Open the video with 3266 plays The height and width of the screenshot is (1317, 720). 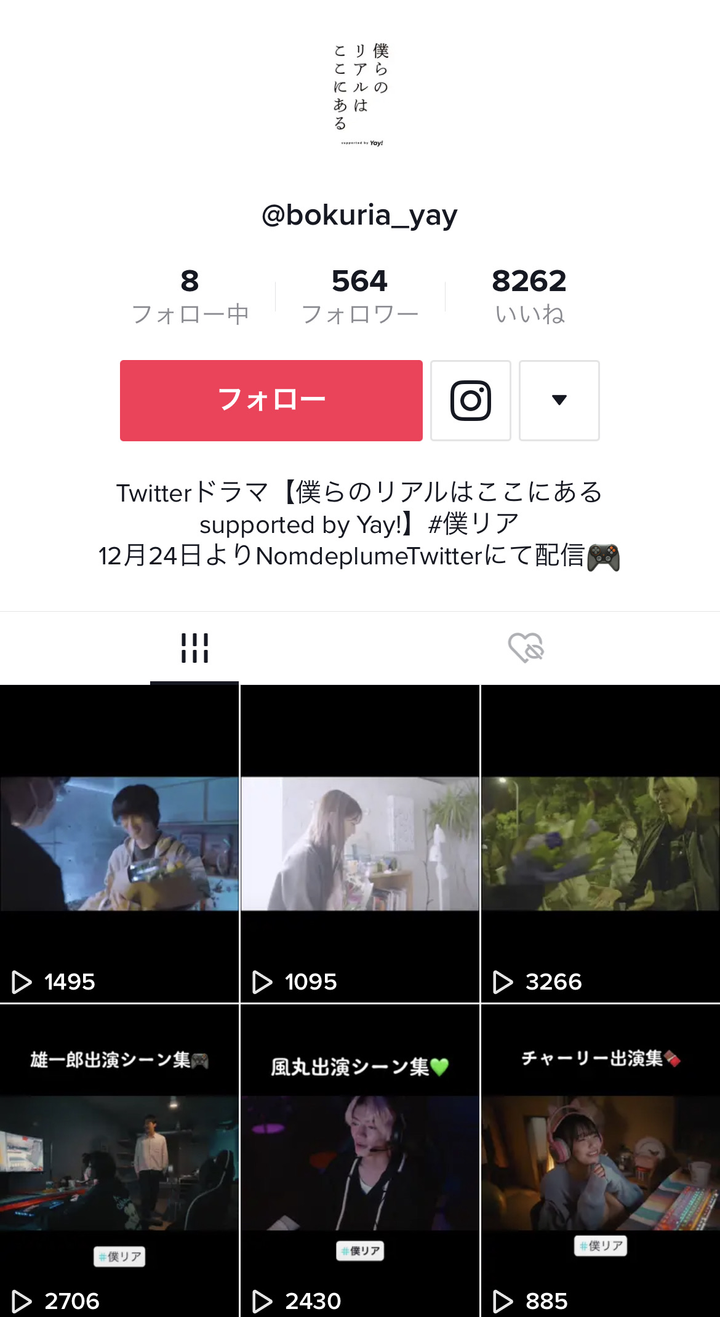click(x=600, y=844)
